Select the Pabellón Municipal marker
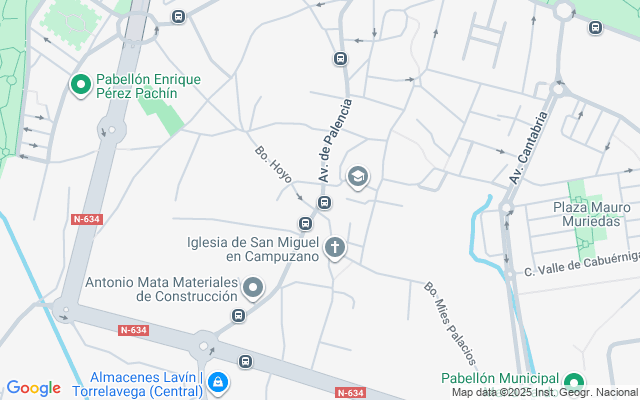Viewport: 640px width, 400px height. [x=574, y=383]
